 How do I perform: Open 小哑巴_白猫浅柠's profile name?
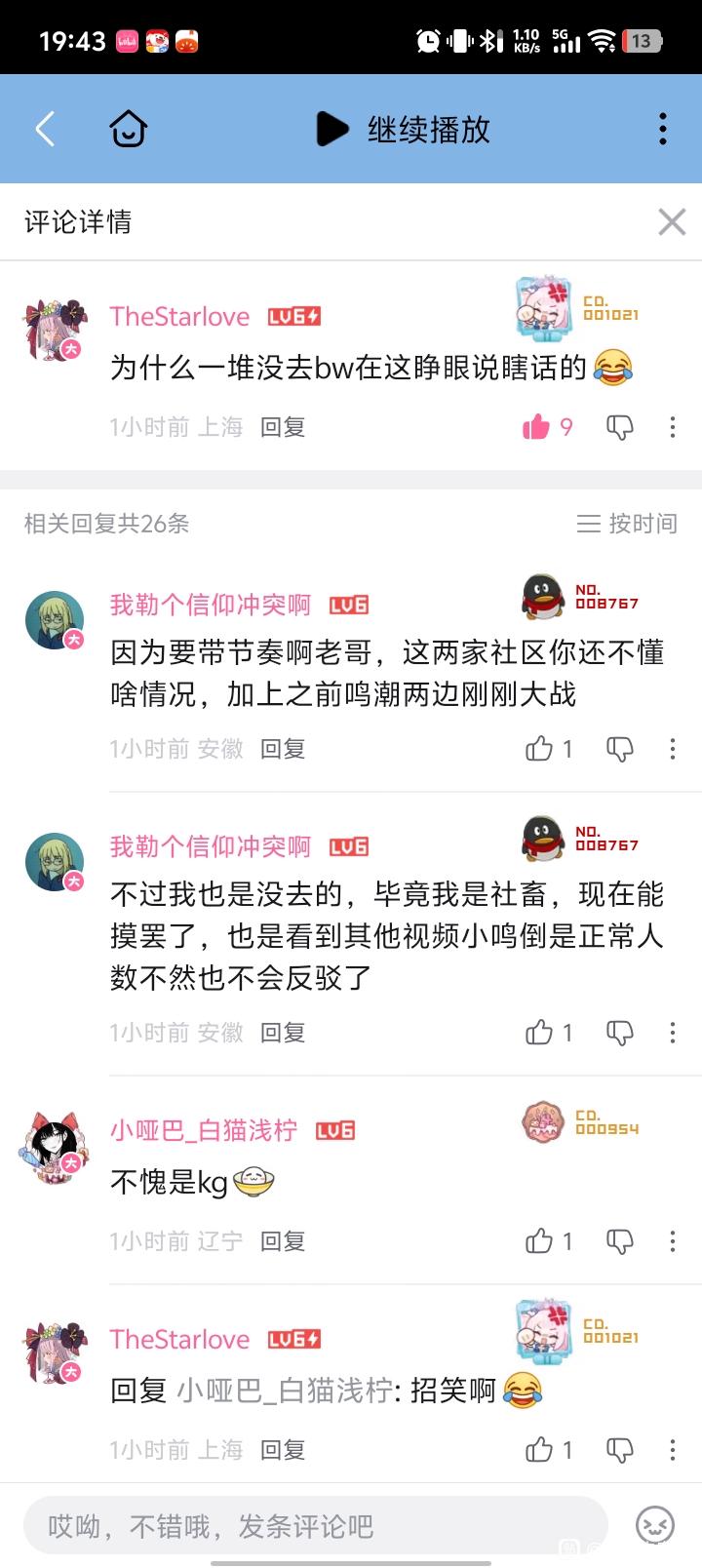(x=204, y=1130)
